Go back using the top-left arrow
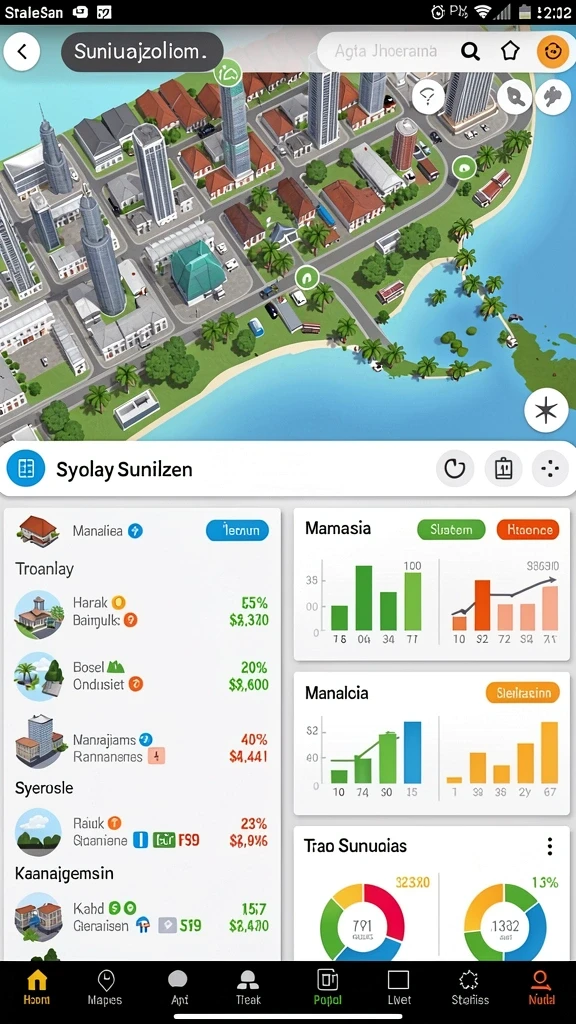The width and height of the screenshot is (576, 1024). [x=22, y=52]
